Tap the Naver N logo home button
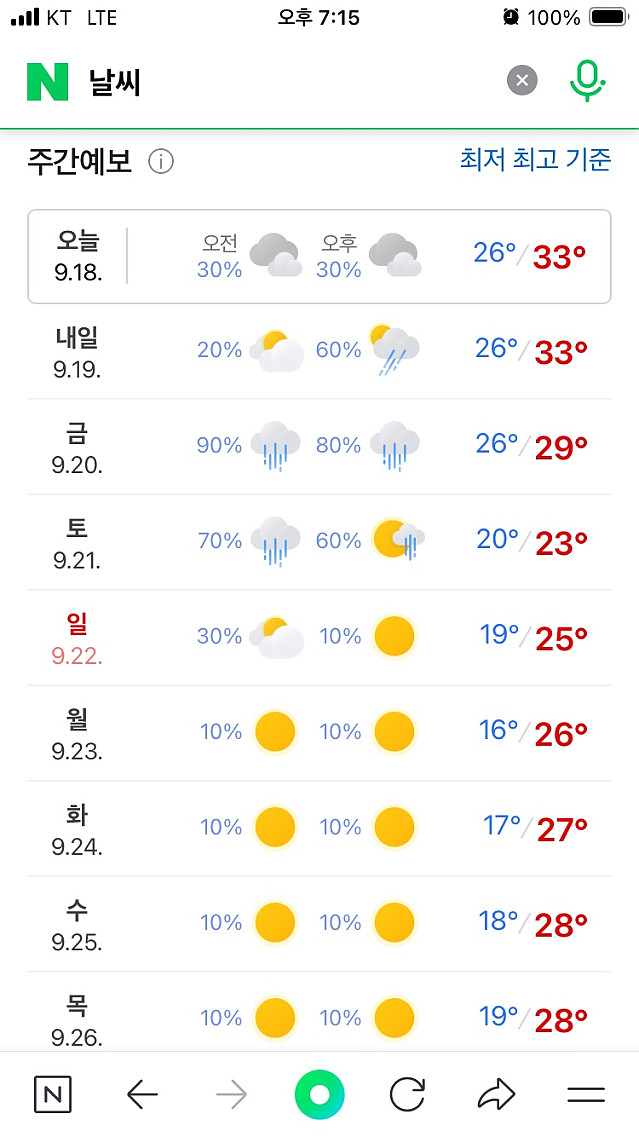Screen dimensions: 639x1137 coord(47,81)
